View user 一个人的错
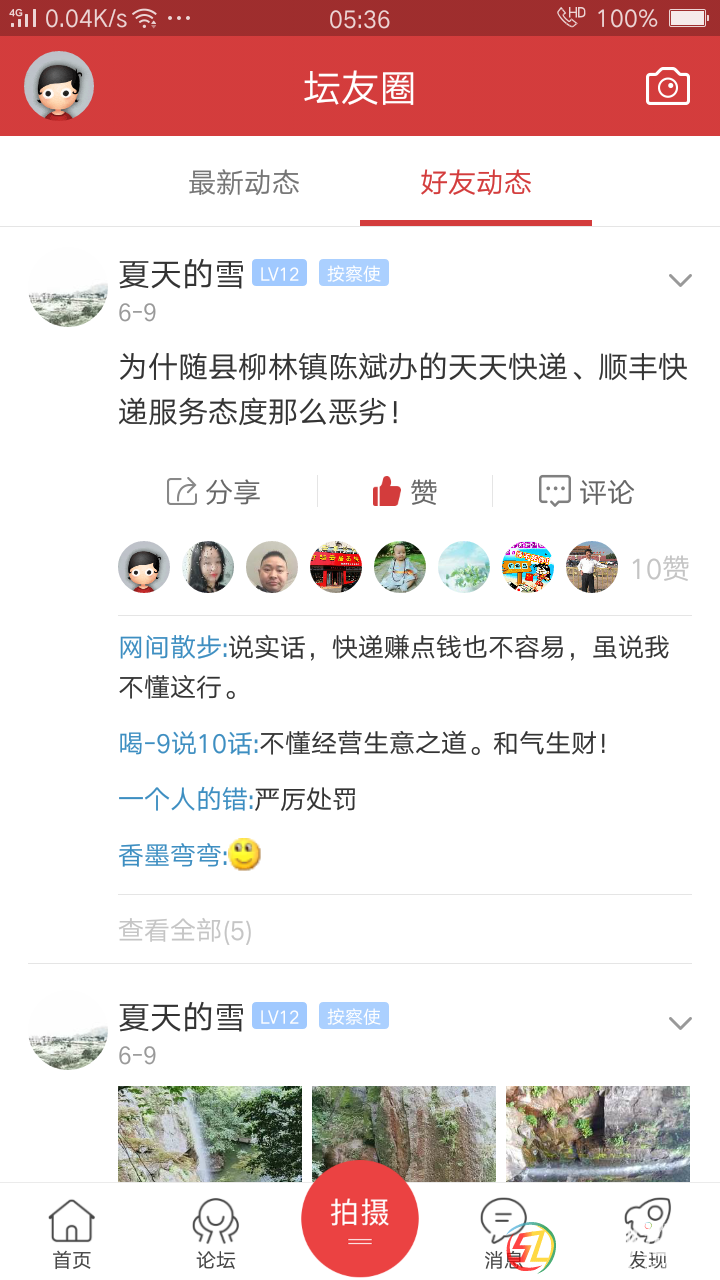The height and width of the screenshot is (1280, 720). (185, 799)
